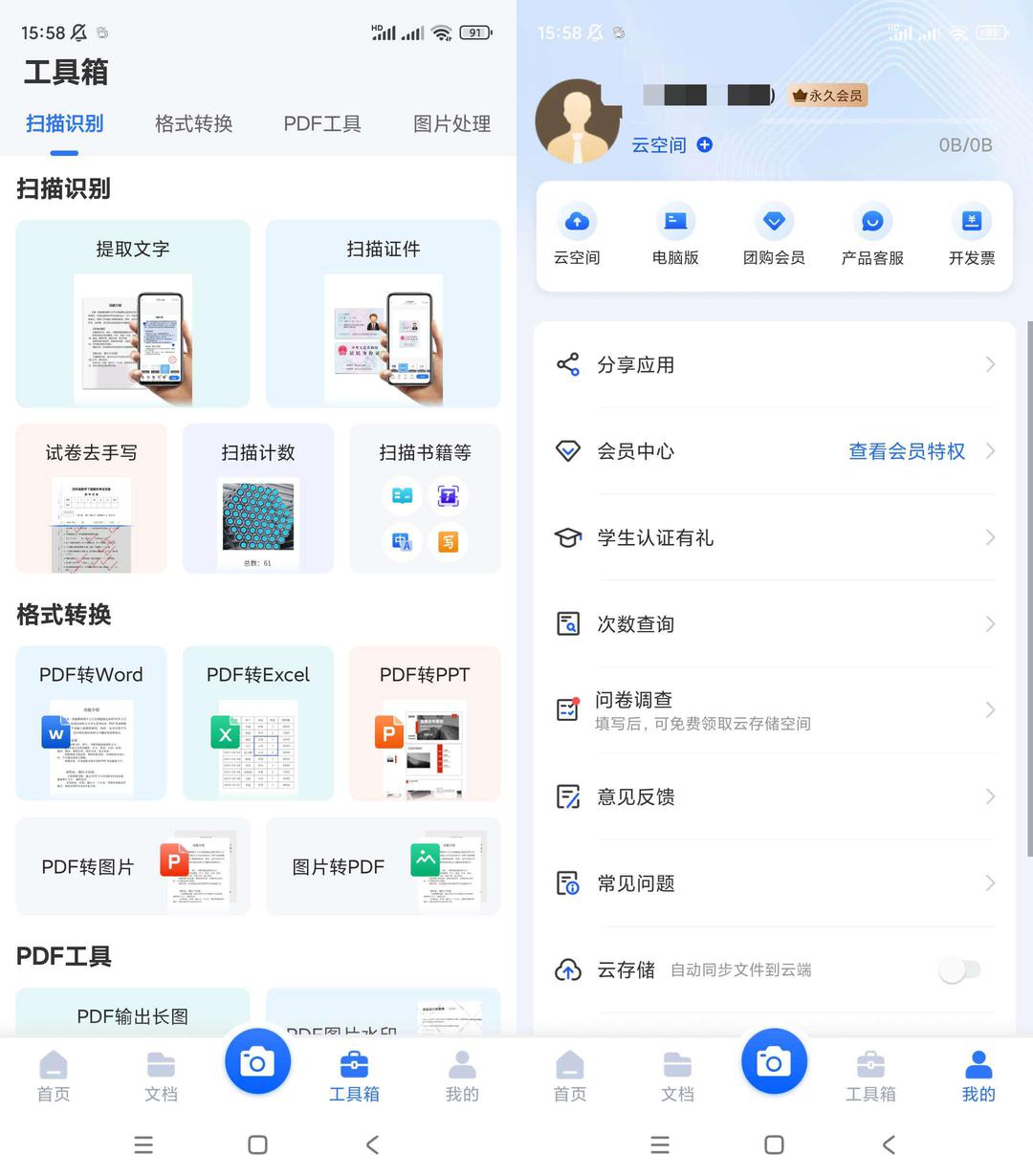Open PDF转PPT converter
The width and height of the screenshot is (1033, 1176).
point(425,723)
